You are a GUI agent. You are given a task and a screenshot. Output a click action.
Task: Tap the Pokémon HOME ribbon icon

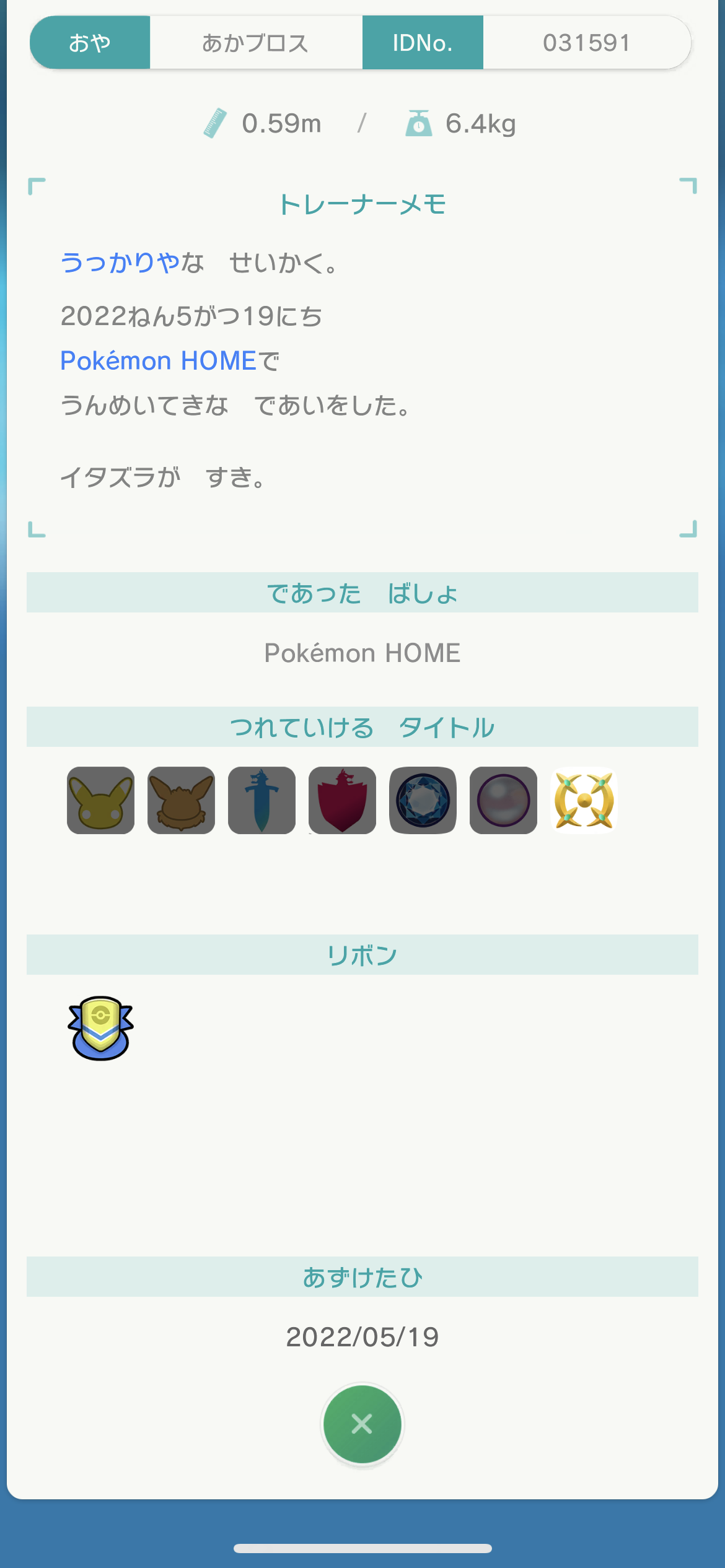(100, 1028)
